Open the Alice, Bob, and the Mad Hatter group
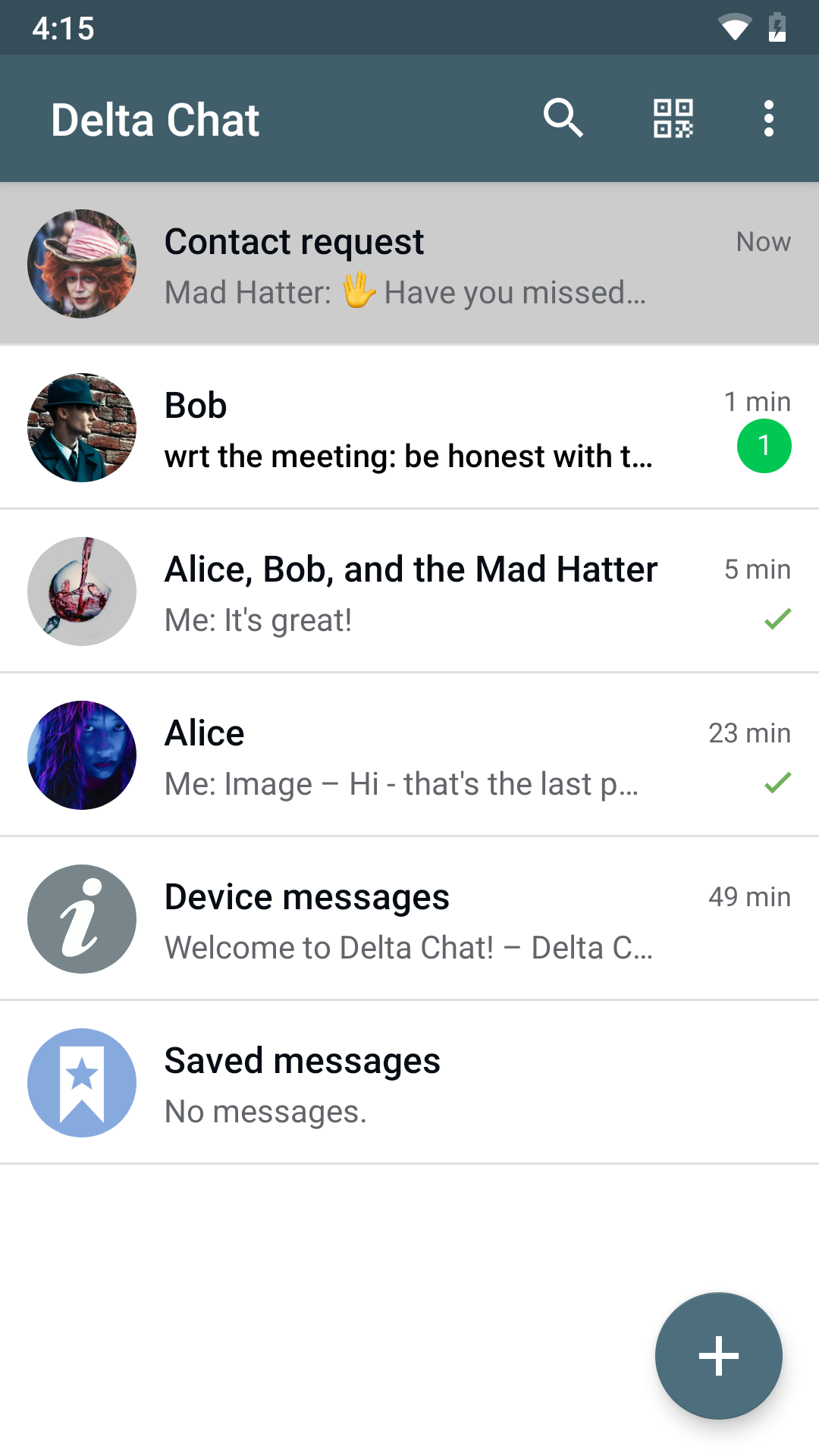The height and width of the screenshot is (1456, 819). click(409, 591)
